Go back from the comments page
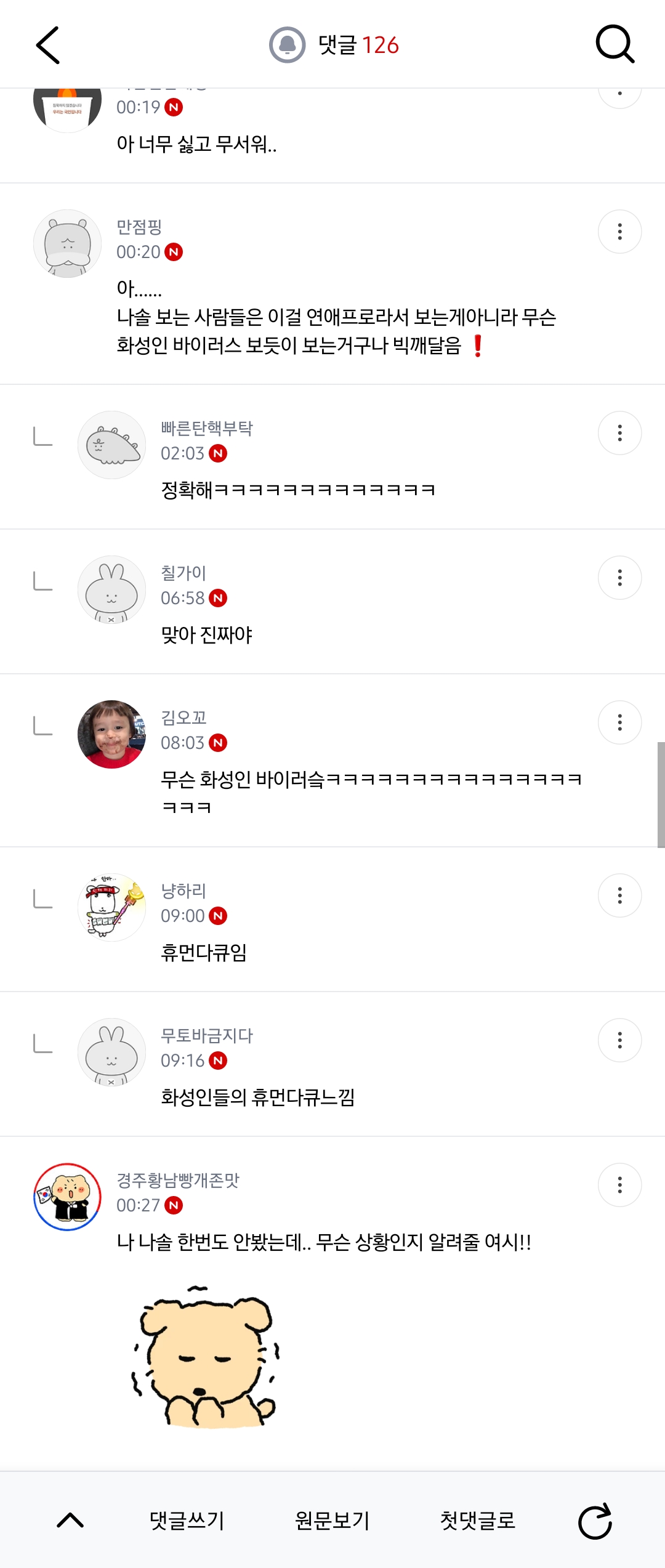665x1568 pixels. pos(48,45)
